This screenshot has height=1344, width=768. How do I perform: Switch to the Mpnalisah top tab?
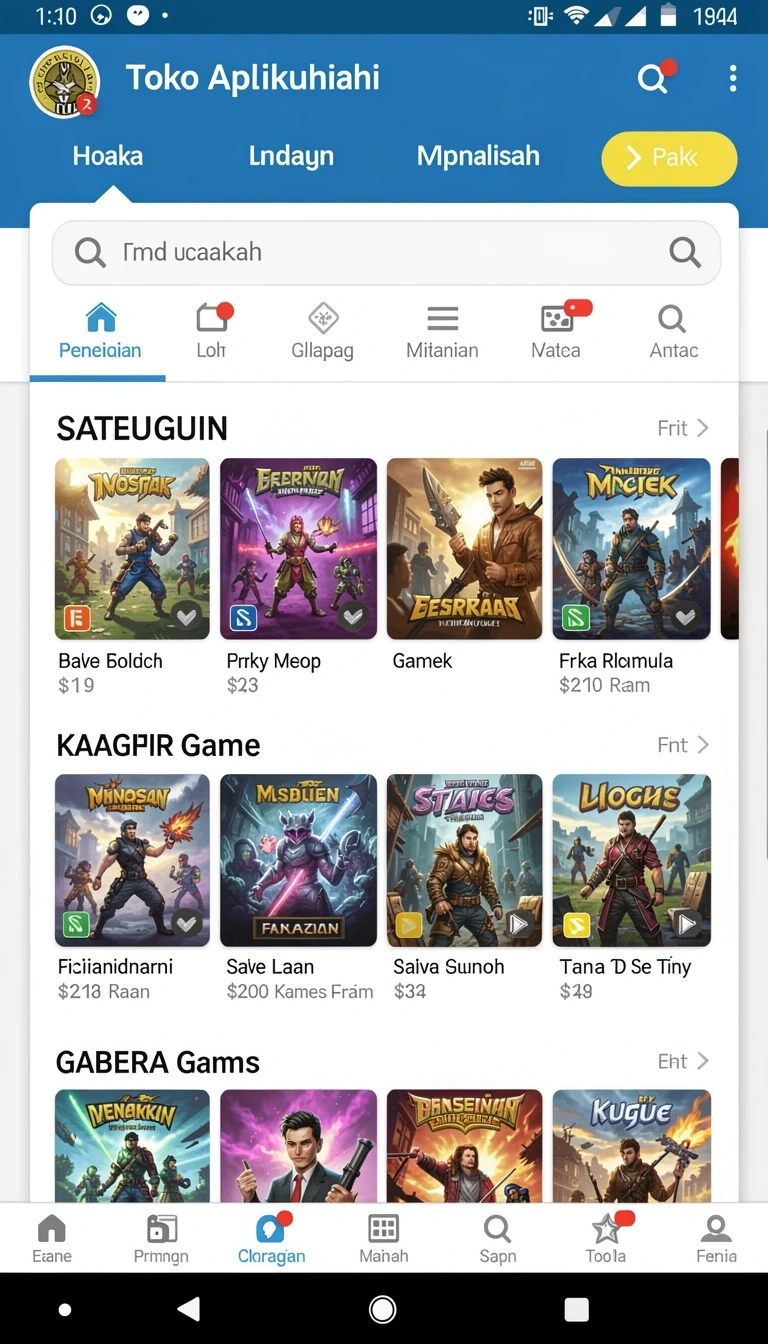click(x=478, y=156)
